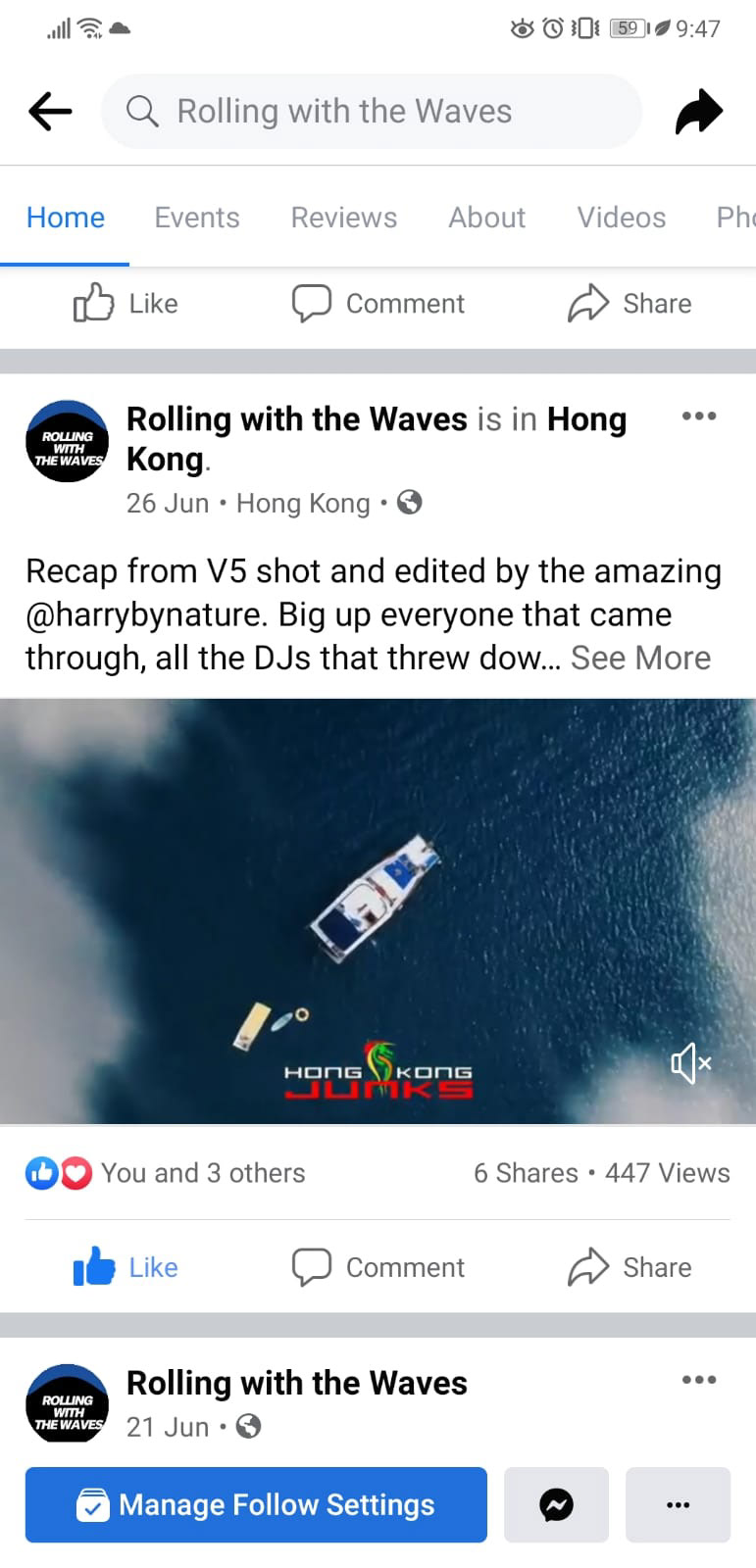Open options menu on the 21 Jun post
756x1568 pixels.
coord(699,1380)
